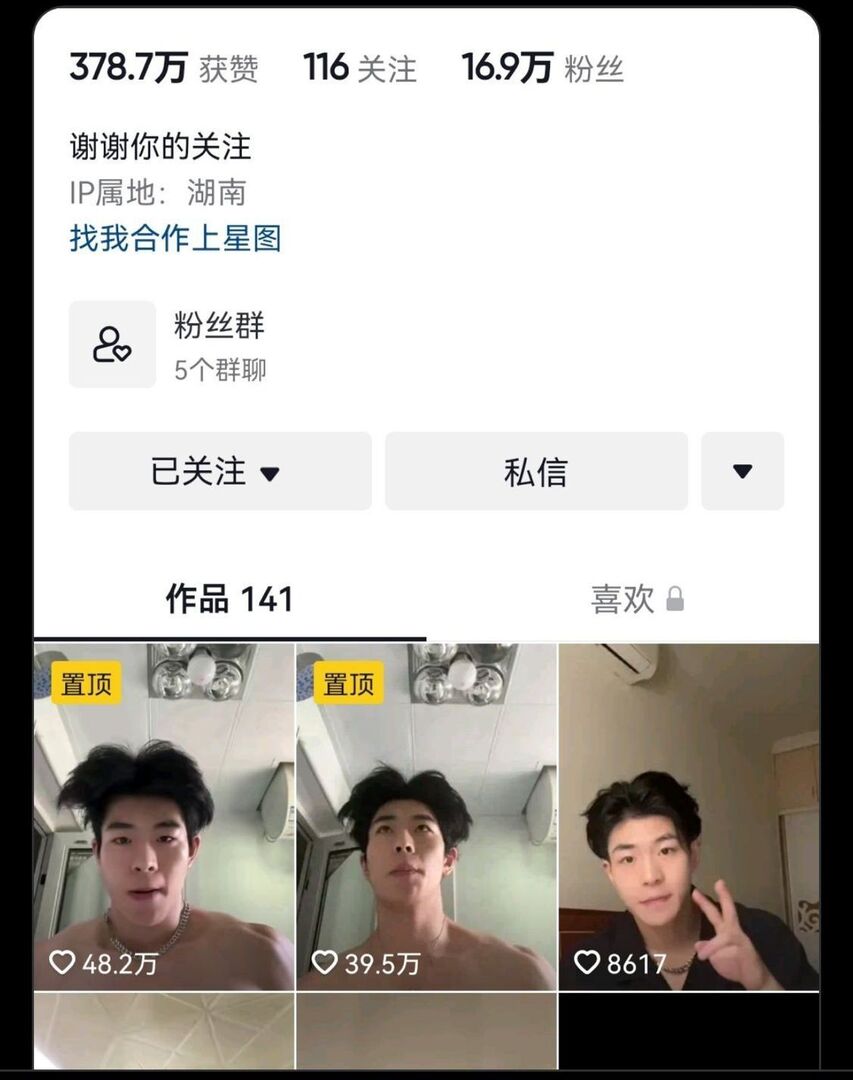Switch to the 喜欢 tab
This screenshot has width=853, height=1080.
tap(636, 599)
